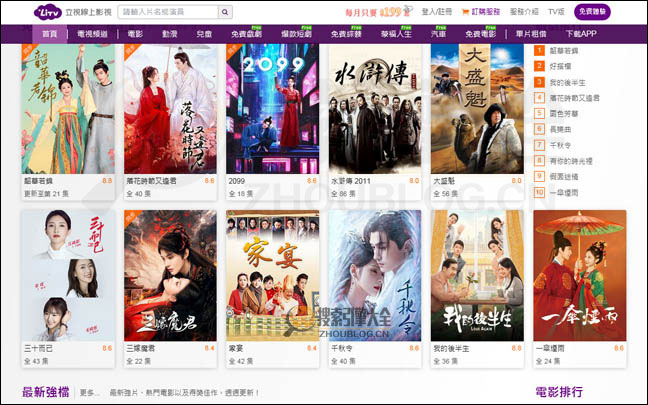Open the 服務介紹 link
This screenshot has height=405, width=648.
[523, 12]
